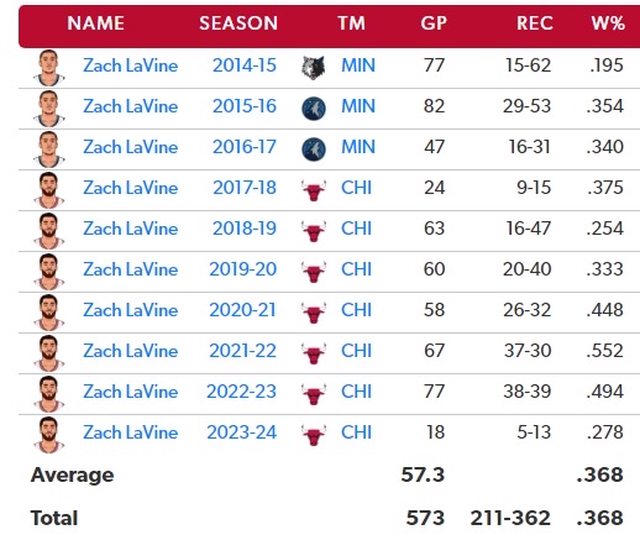Open the 2022-23 season link
This screenshot has width=640, height=535.
click(x=242, y=392)
